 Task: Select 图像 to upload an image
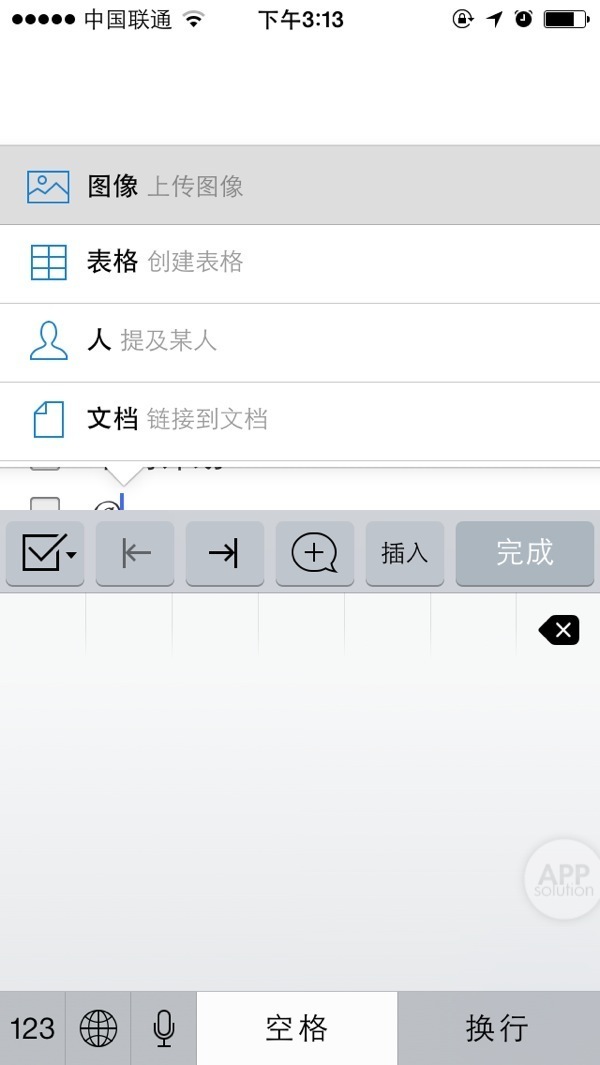click(x=300, y=186)
